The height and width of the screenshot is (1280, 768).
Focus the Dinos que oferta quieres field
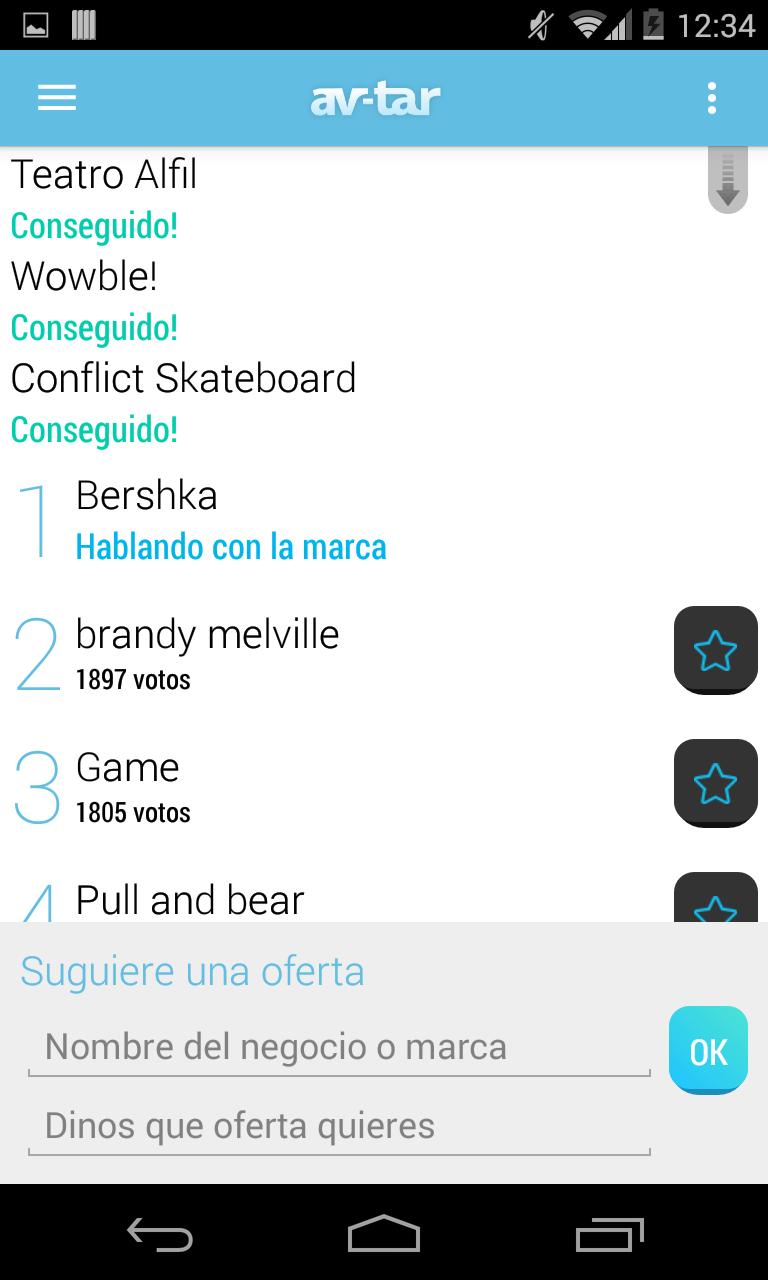pos(339,1126)
